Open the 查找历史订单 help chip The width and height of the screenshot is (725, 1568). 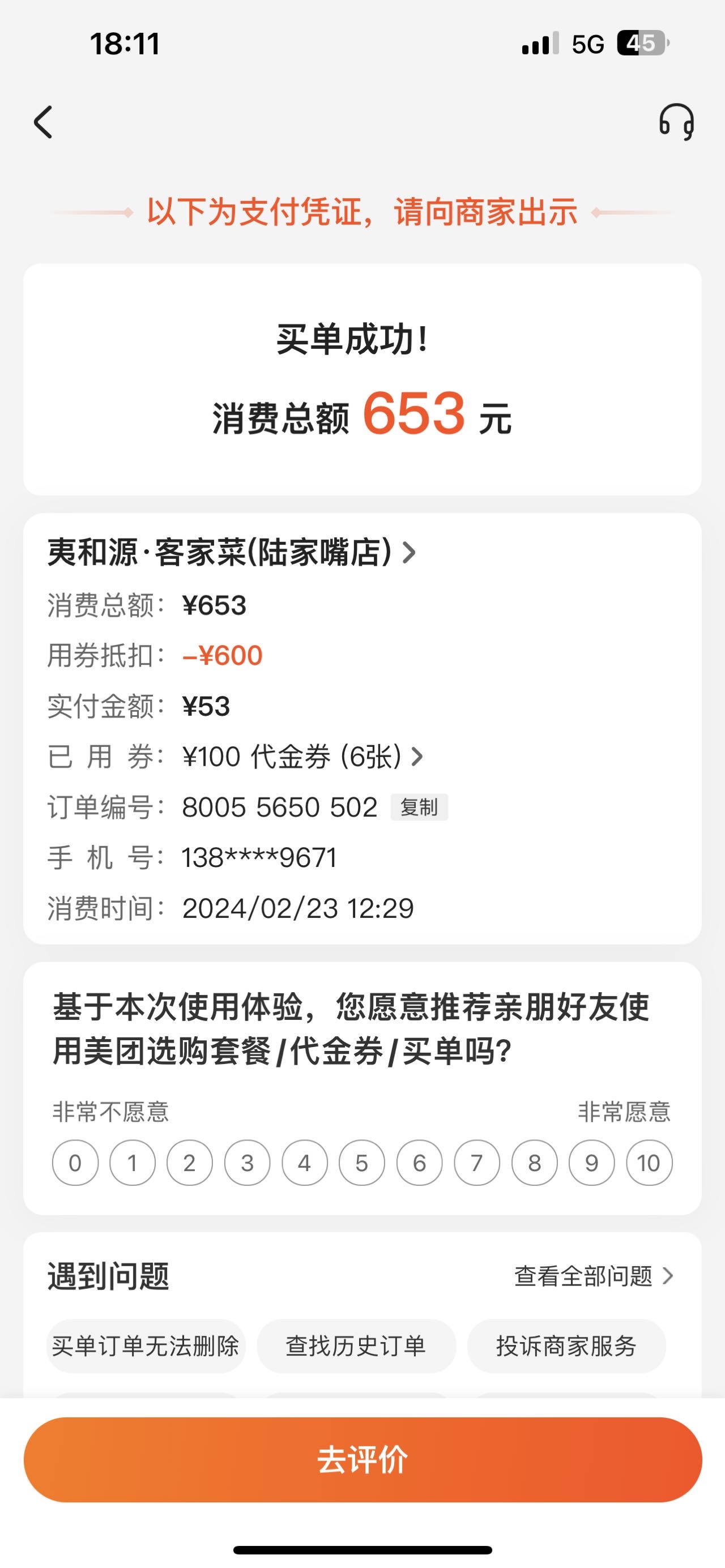click(356, 1346)
